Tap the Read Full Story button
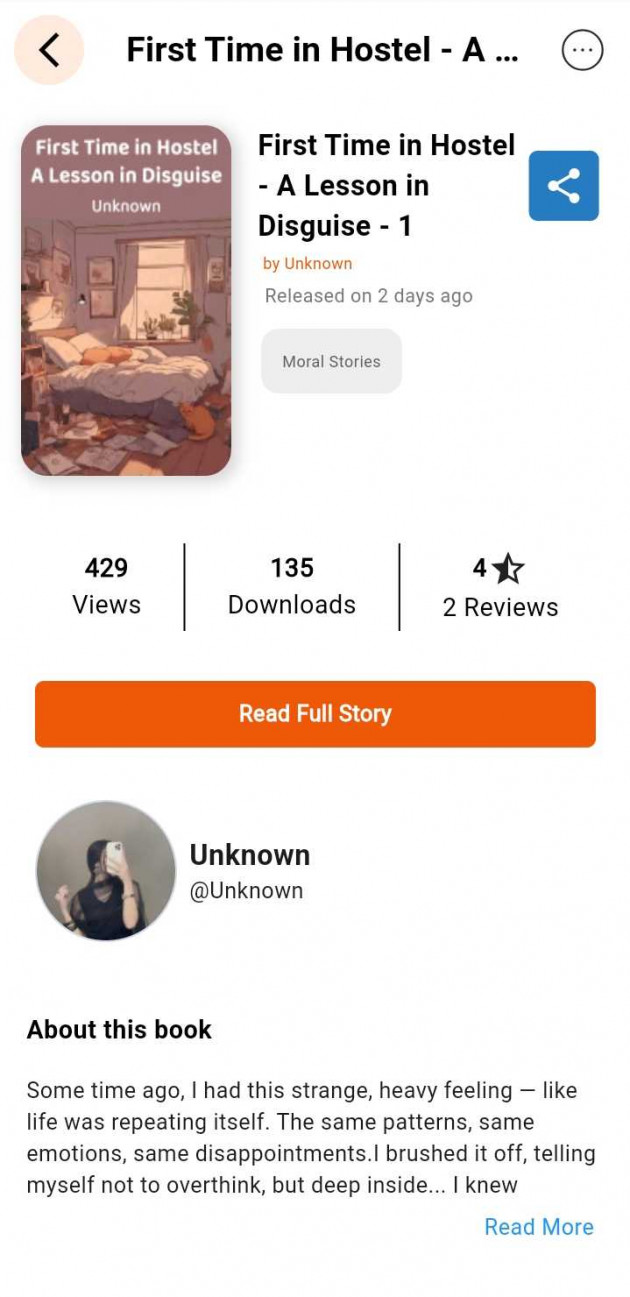 [x=315, y=714]
